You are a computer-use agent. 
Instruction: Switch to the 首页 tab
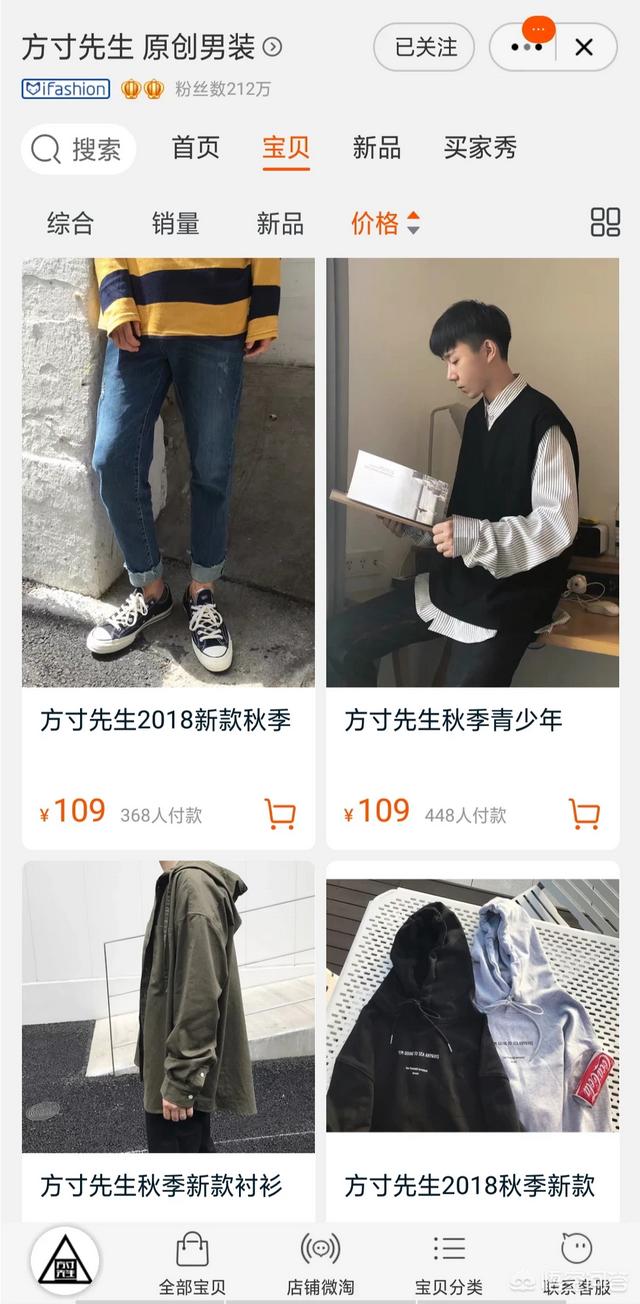195,148
